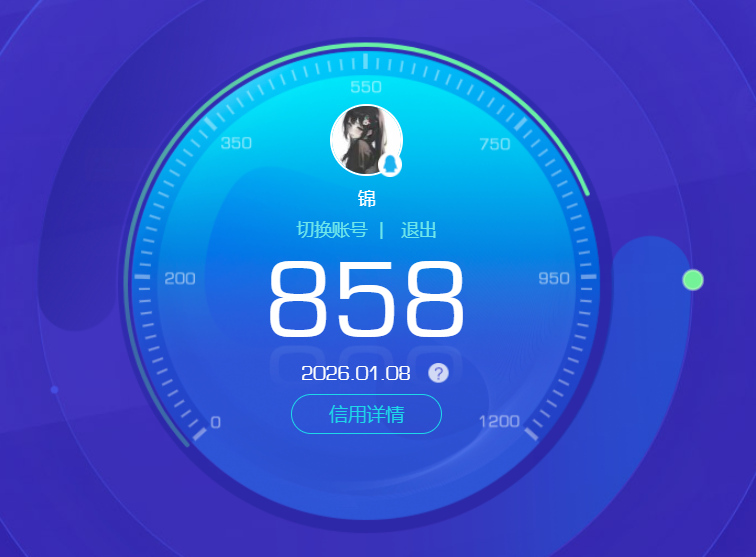Tap the profile avatar of 锦
This screenshot has width=756, height=557.
pyautogui.click(x=366, y=140)
